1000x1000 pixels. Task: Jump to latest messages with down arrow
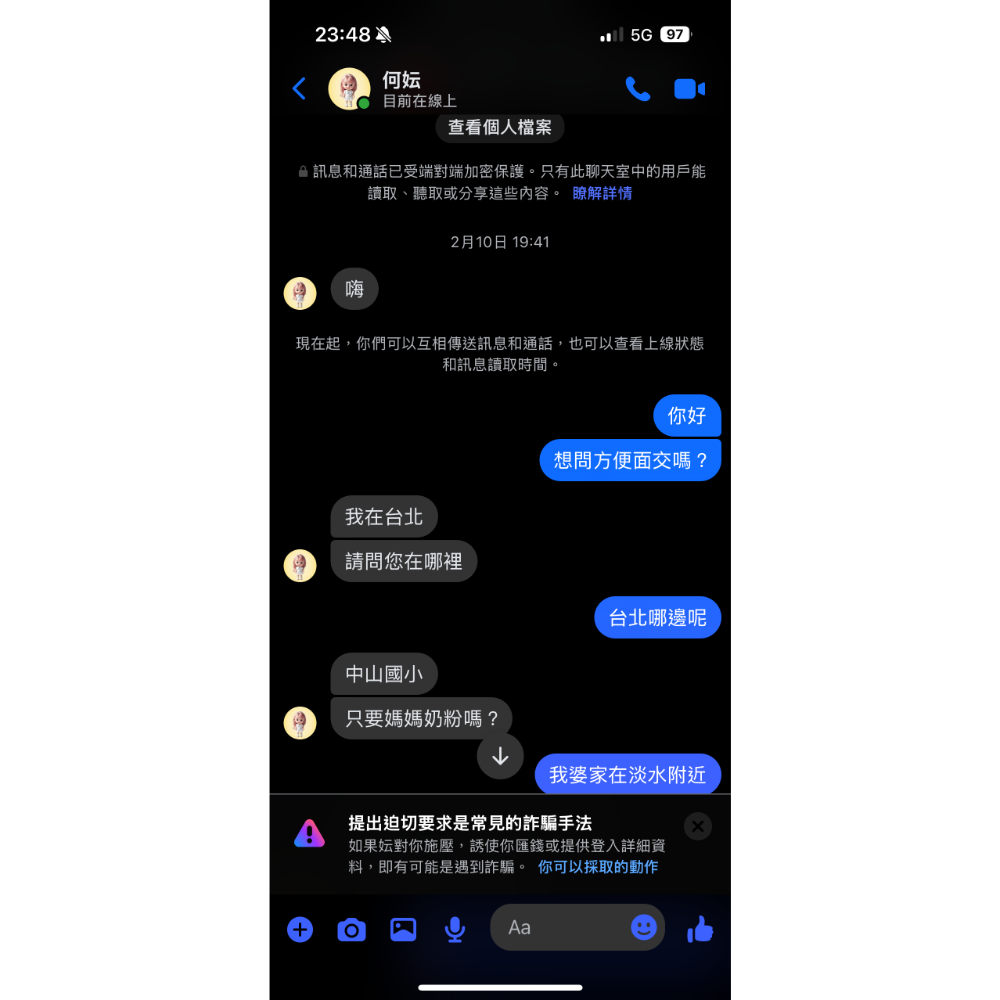coord(500,756)
